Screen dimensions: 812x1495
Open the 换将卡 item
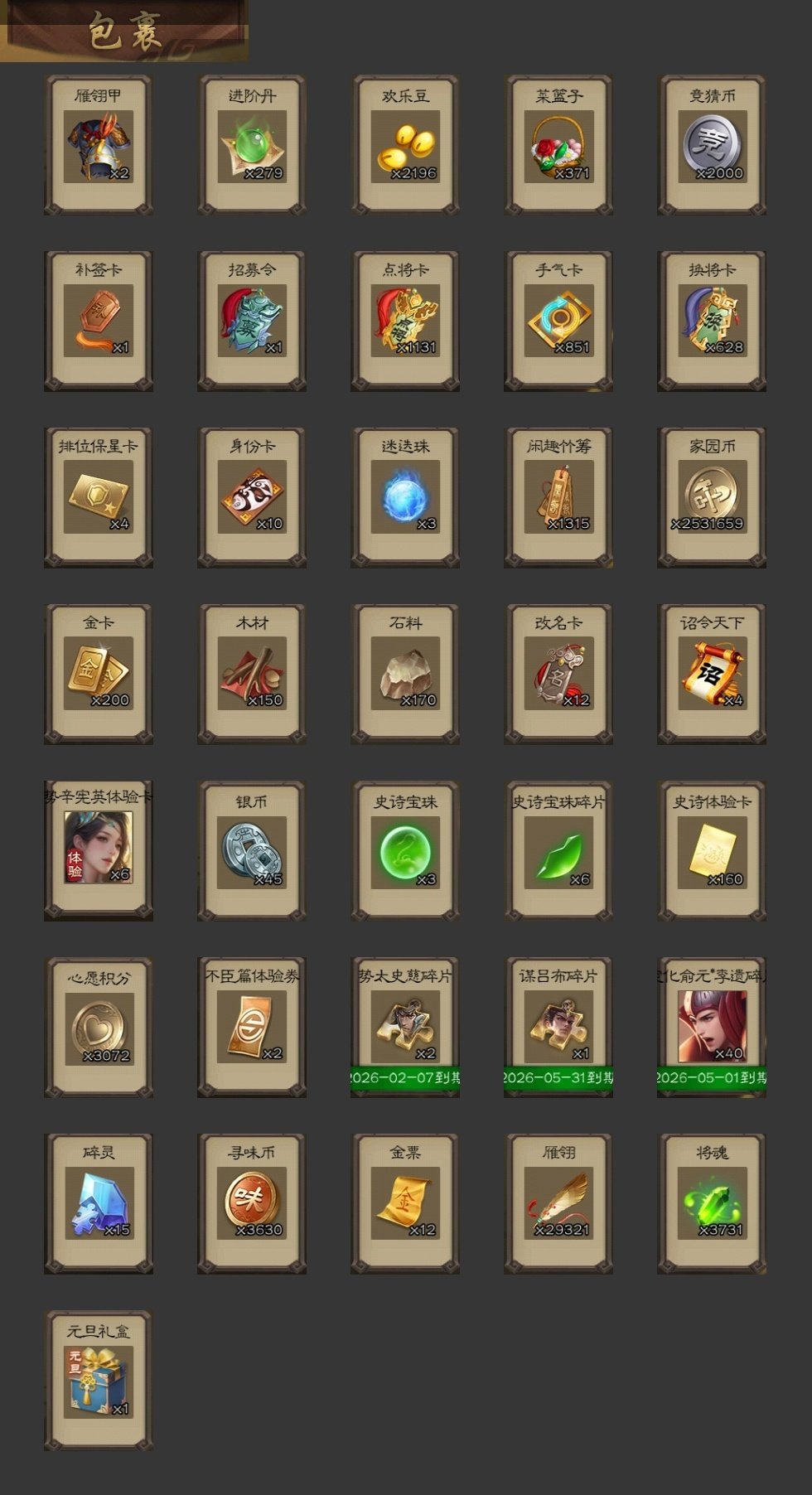click(712, 322)
